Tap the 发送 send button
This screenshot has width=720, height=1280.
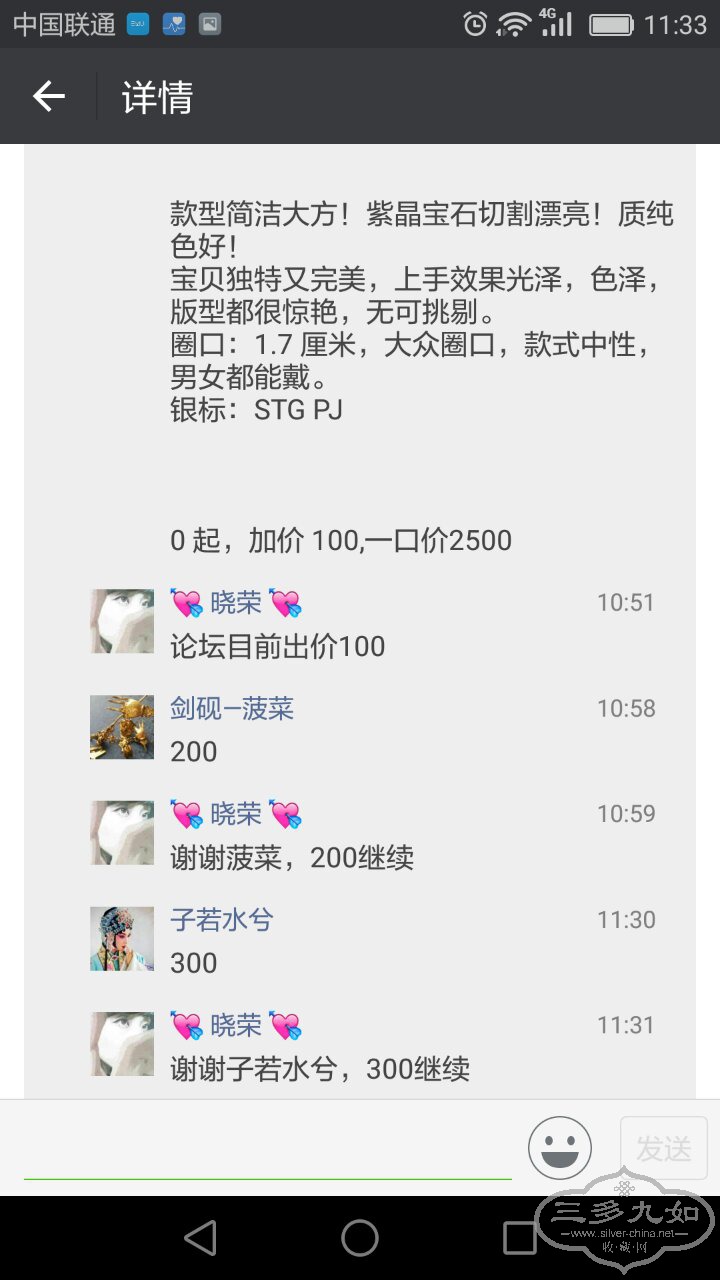coord(664,1149)
